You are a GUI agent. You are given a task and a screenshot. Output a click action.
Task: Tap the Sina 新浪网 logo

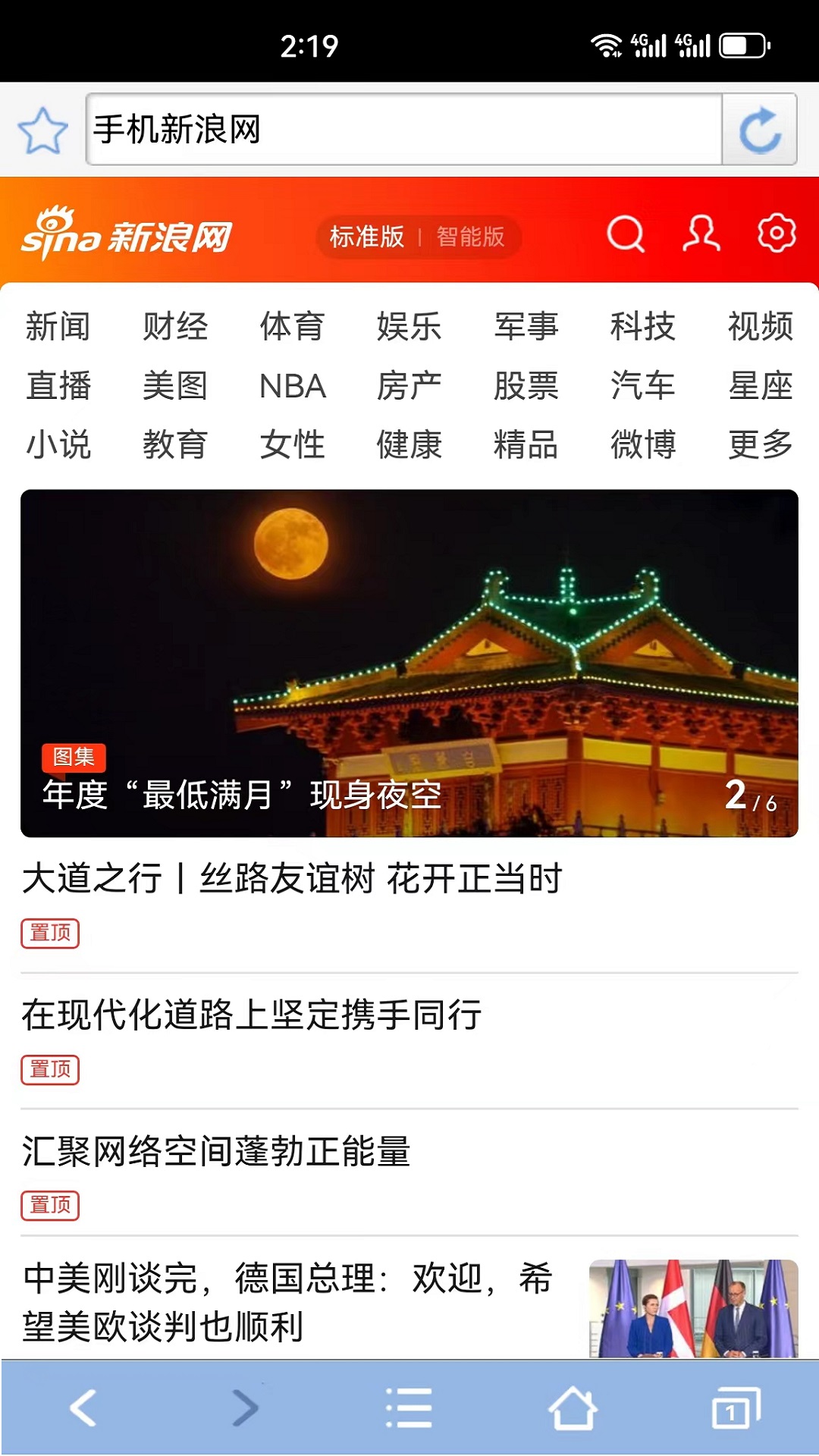click(x=129, y=236)
